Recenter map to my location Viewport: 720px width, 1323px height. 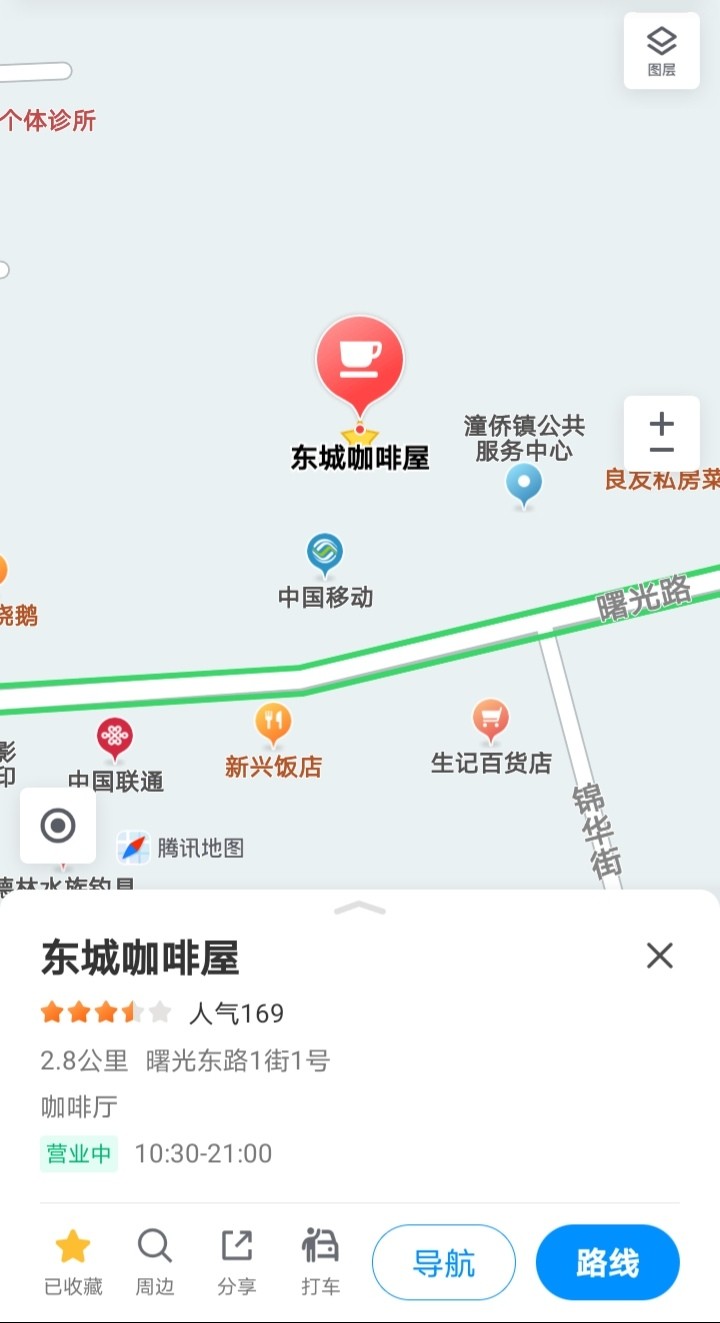point(58,826)
